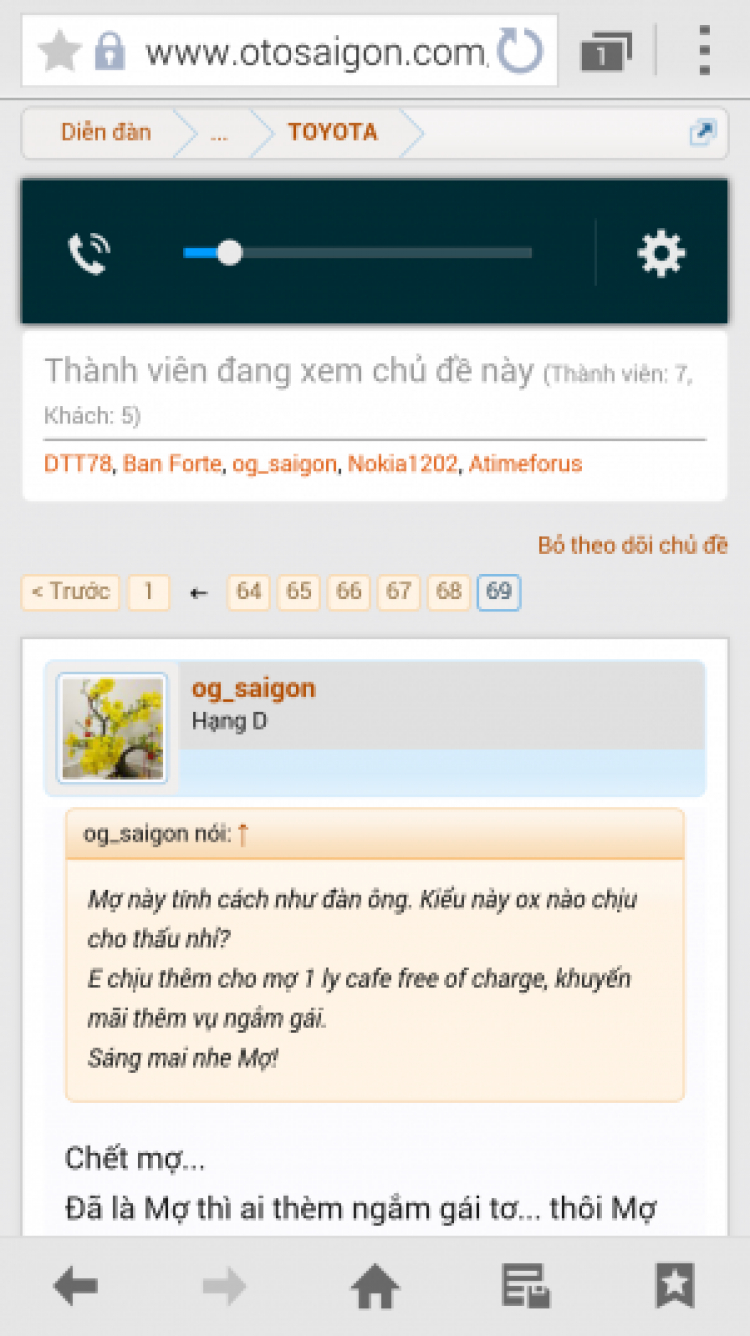Open the browser tabs switcher
Viewport: 750px width, 1336px height.
605,51
